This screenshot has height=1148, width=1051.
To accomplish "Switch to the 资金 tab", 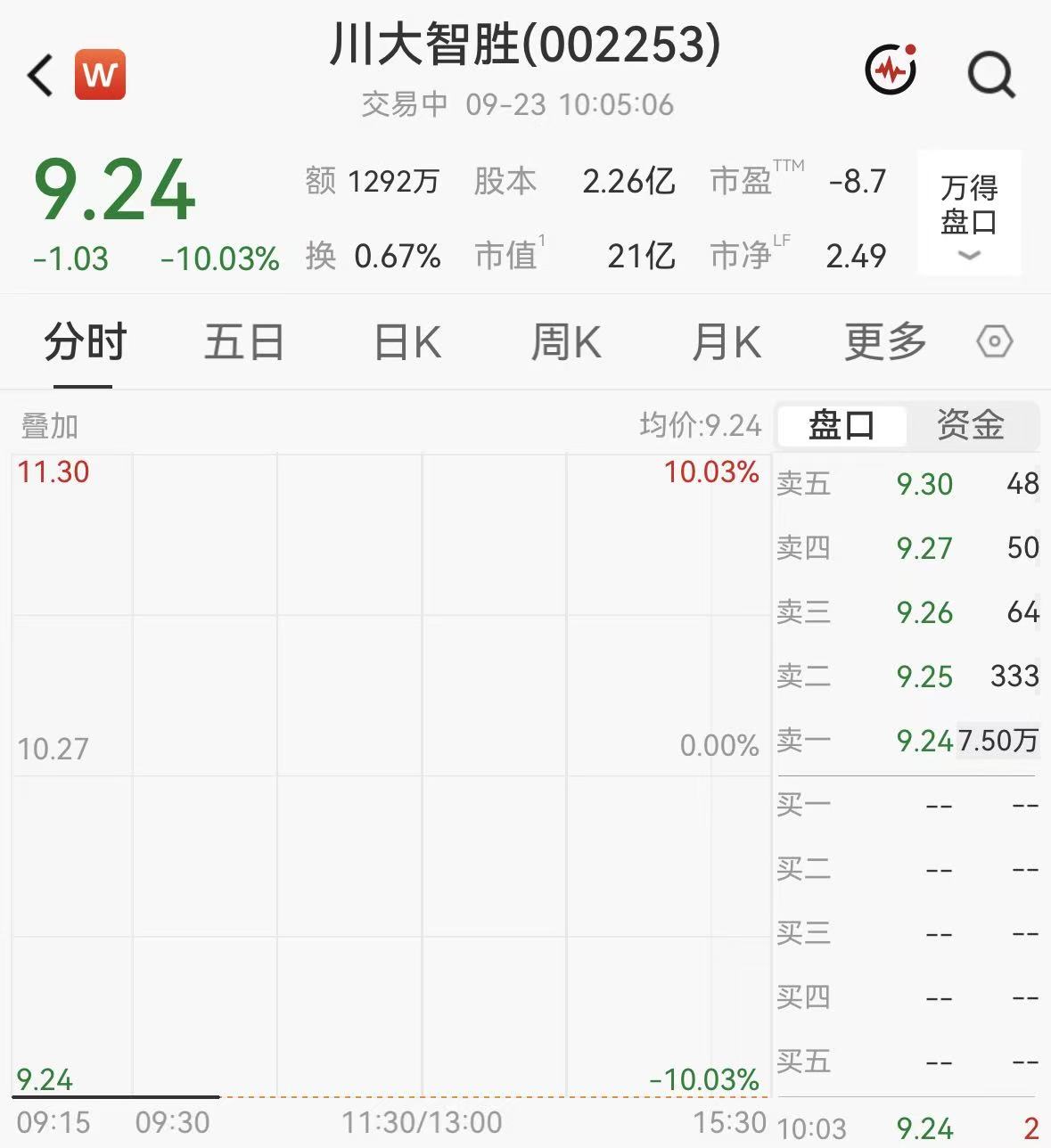I will [971, 425].
